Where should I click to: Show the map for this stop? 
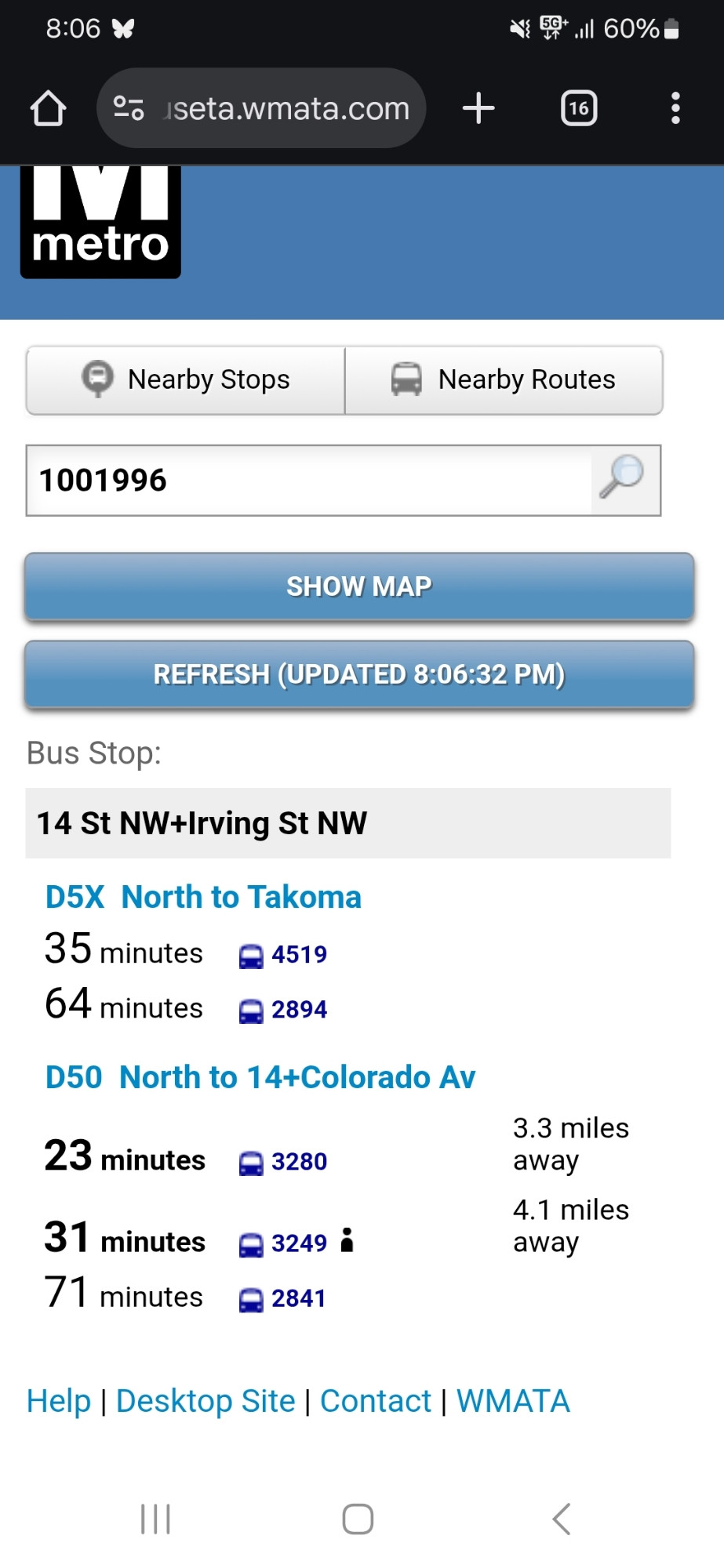pos(359,586)
